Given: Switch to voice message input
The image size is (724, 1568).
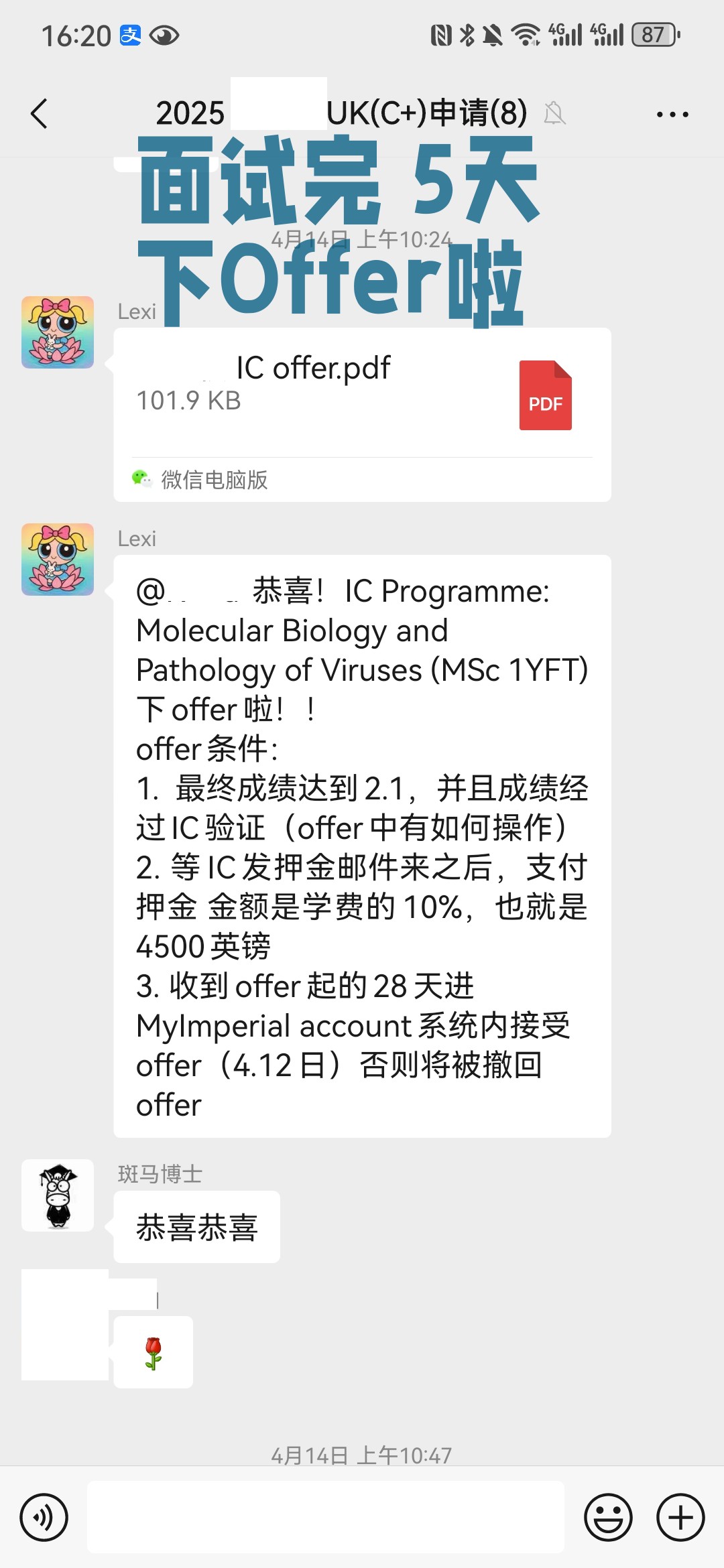Looking at the screenshot, I should (44, 1518).
